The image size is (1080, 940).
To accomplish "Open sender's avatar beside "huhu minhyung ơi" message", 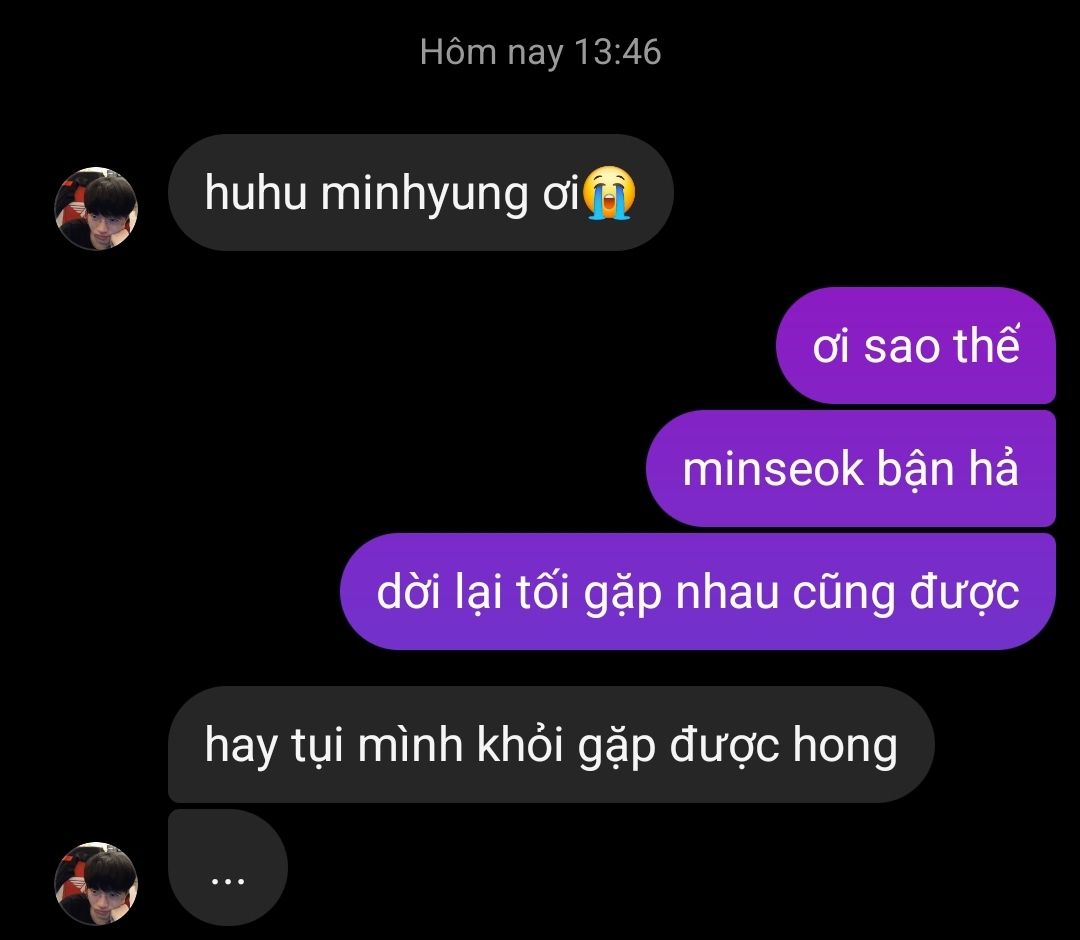I will coord(96,209).
